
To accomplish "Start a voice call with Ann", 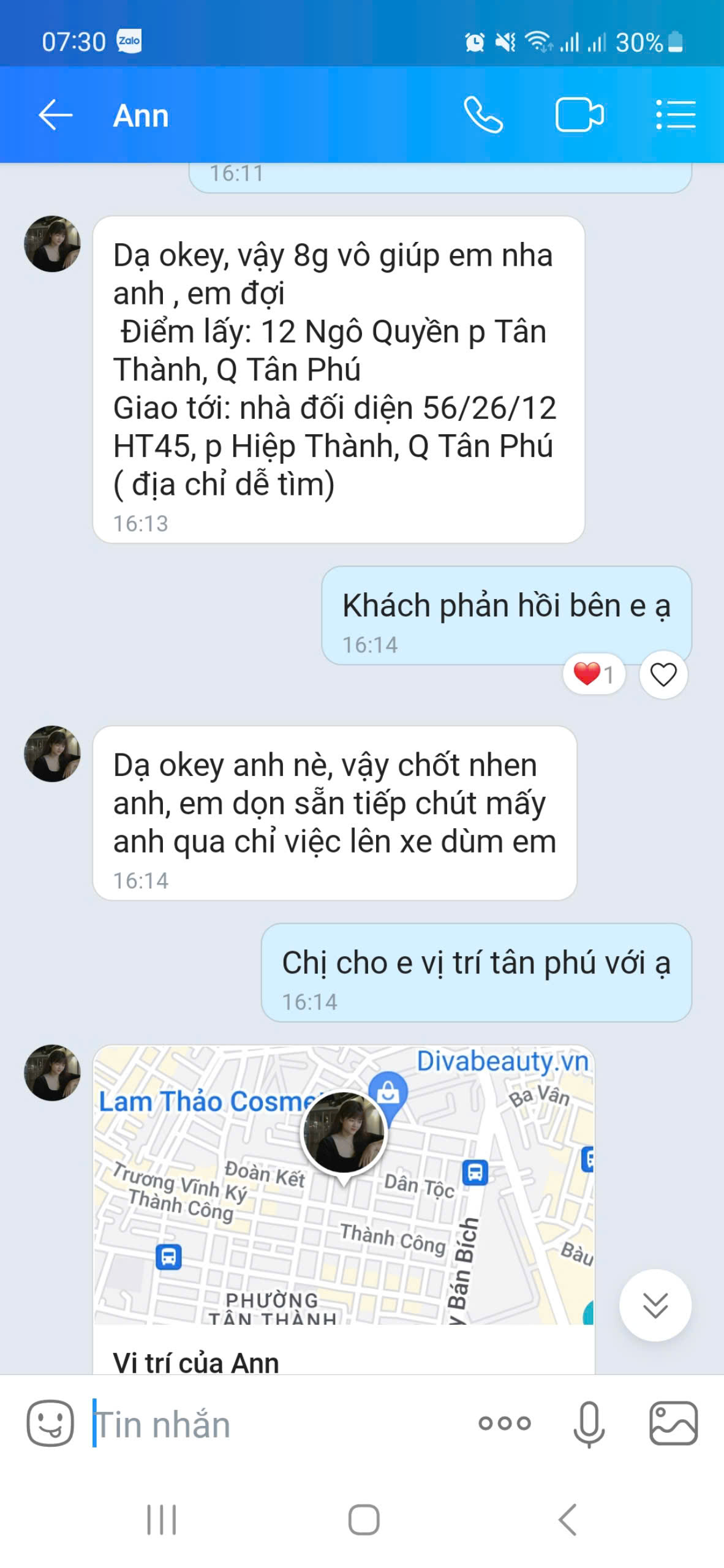I will pyautogui.click(x=483, y=115).
